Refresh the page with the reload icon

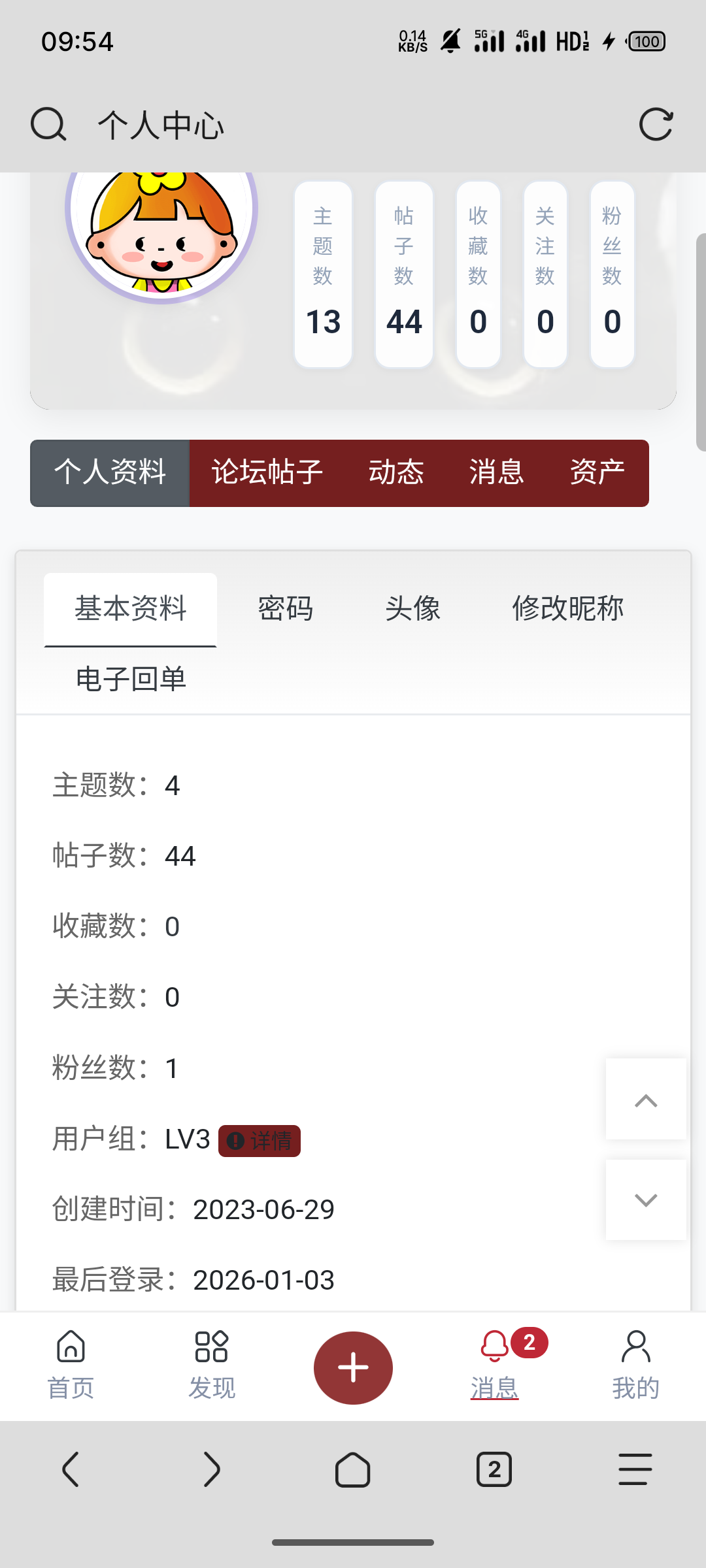coord(656,124)
